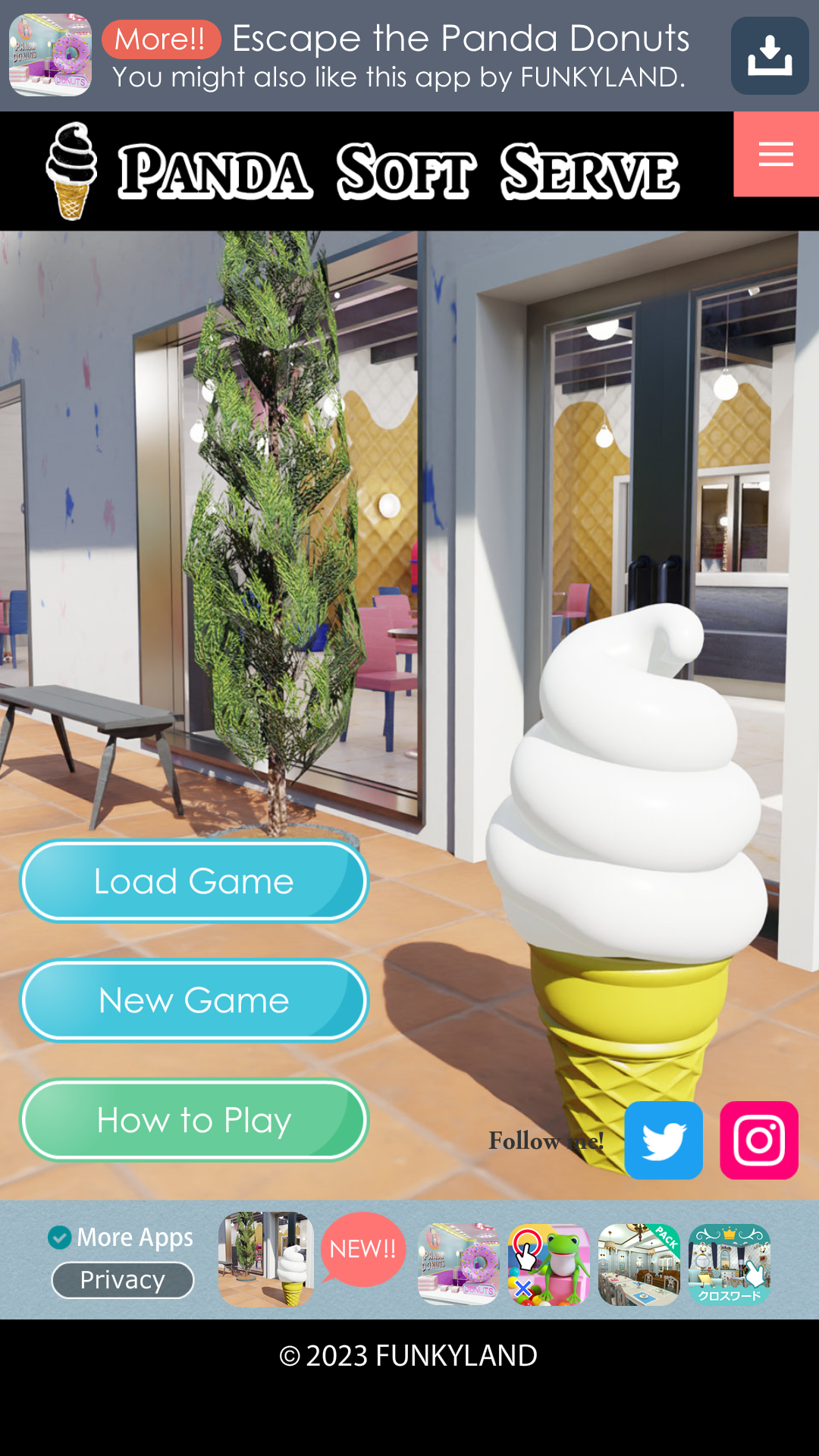Image resolution: width=819 pixels, height=1456 pixels.
Task: Start a New Game
Action: [194, 1000]
